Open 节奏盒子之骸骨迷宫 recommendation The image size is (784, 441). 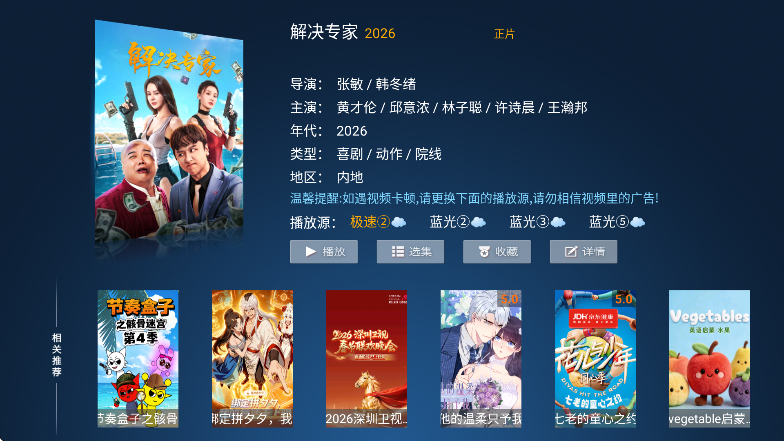[x=138, y=358]
